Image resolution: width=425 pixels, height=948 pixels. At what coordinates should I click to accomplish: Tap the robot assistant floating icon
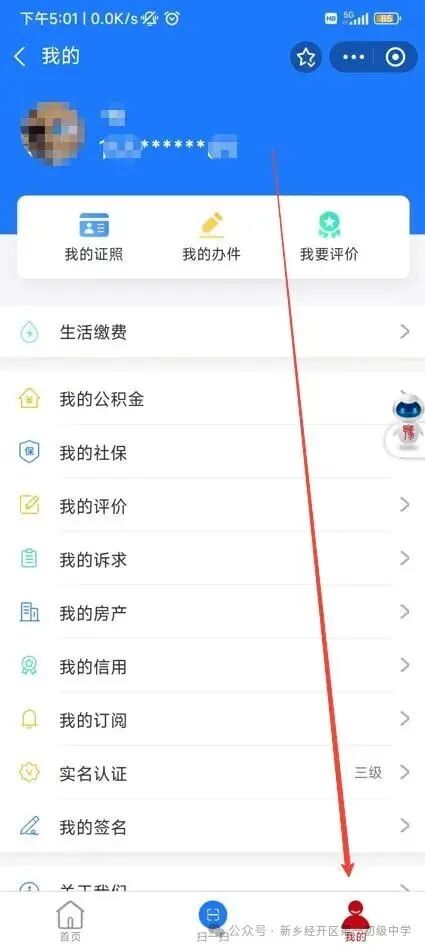(x=406, y=423)
